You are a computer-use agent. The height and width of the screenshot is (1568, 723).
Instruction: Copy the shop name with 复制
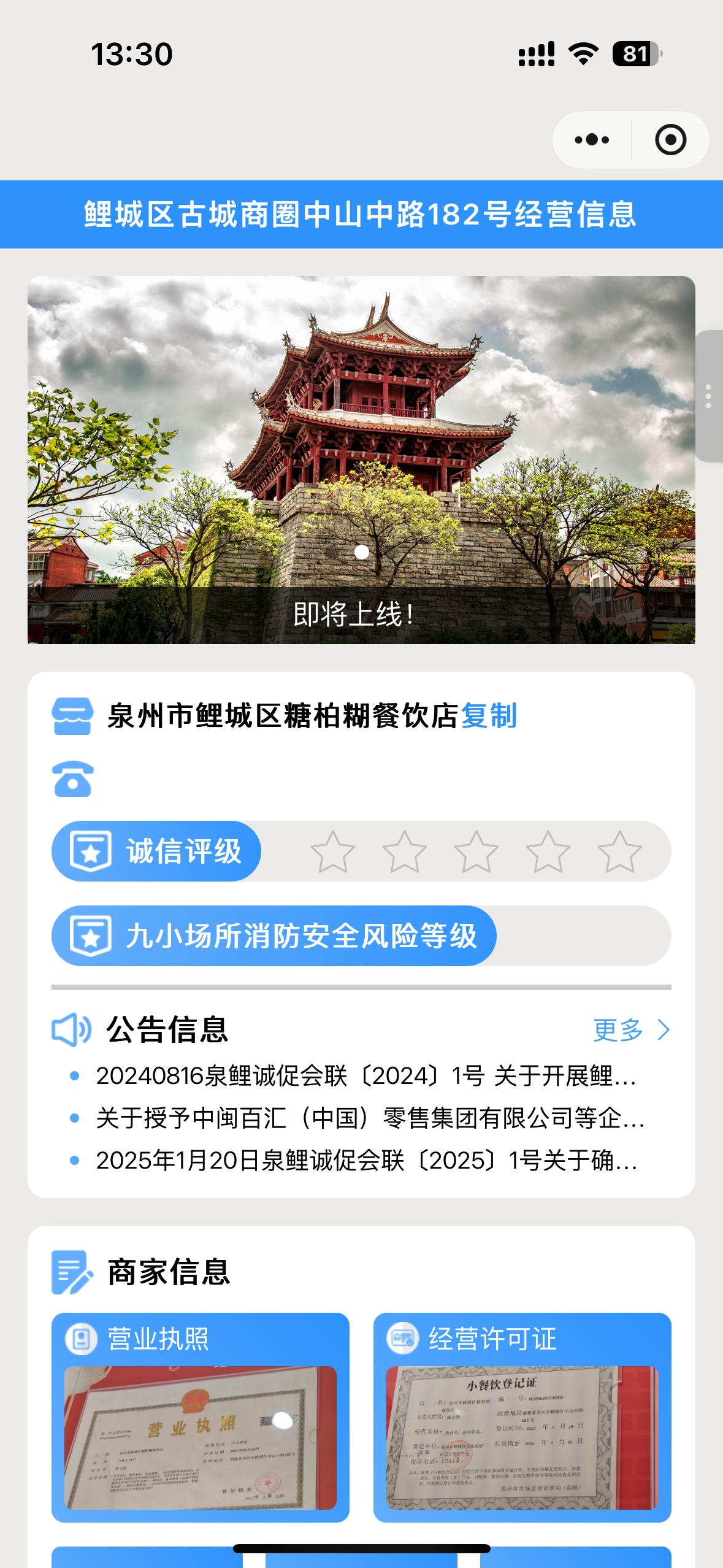pos(489,716)
